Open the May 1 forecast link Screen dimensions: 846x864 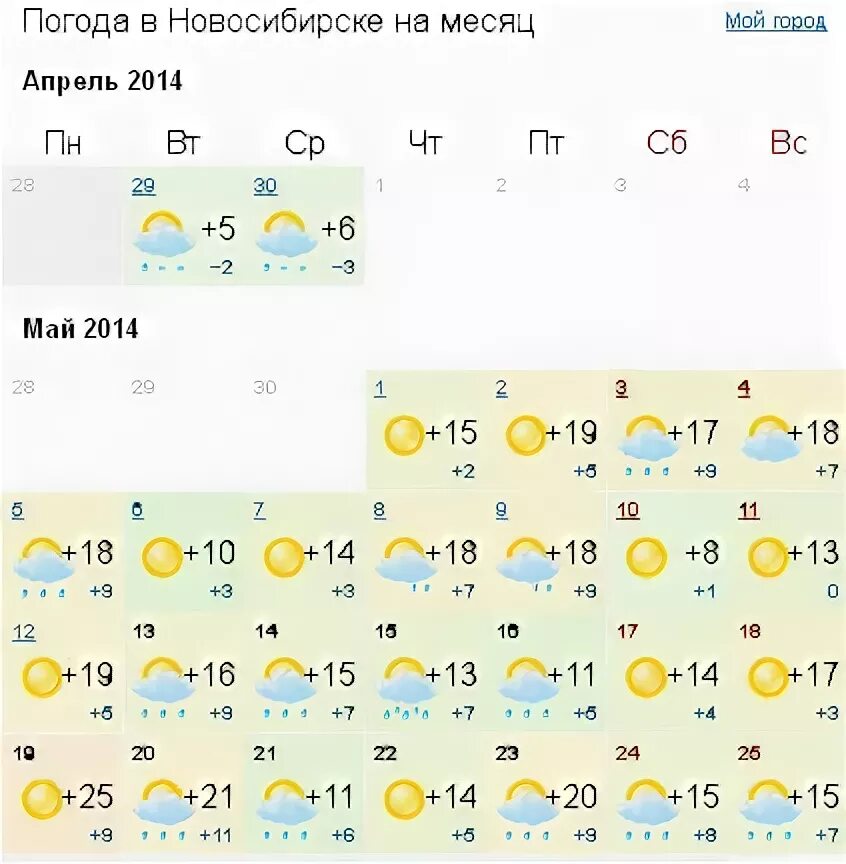(x=380, y=388)
